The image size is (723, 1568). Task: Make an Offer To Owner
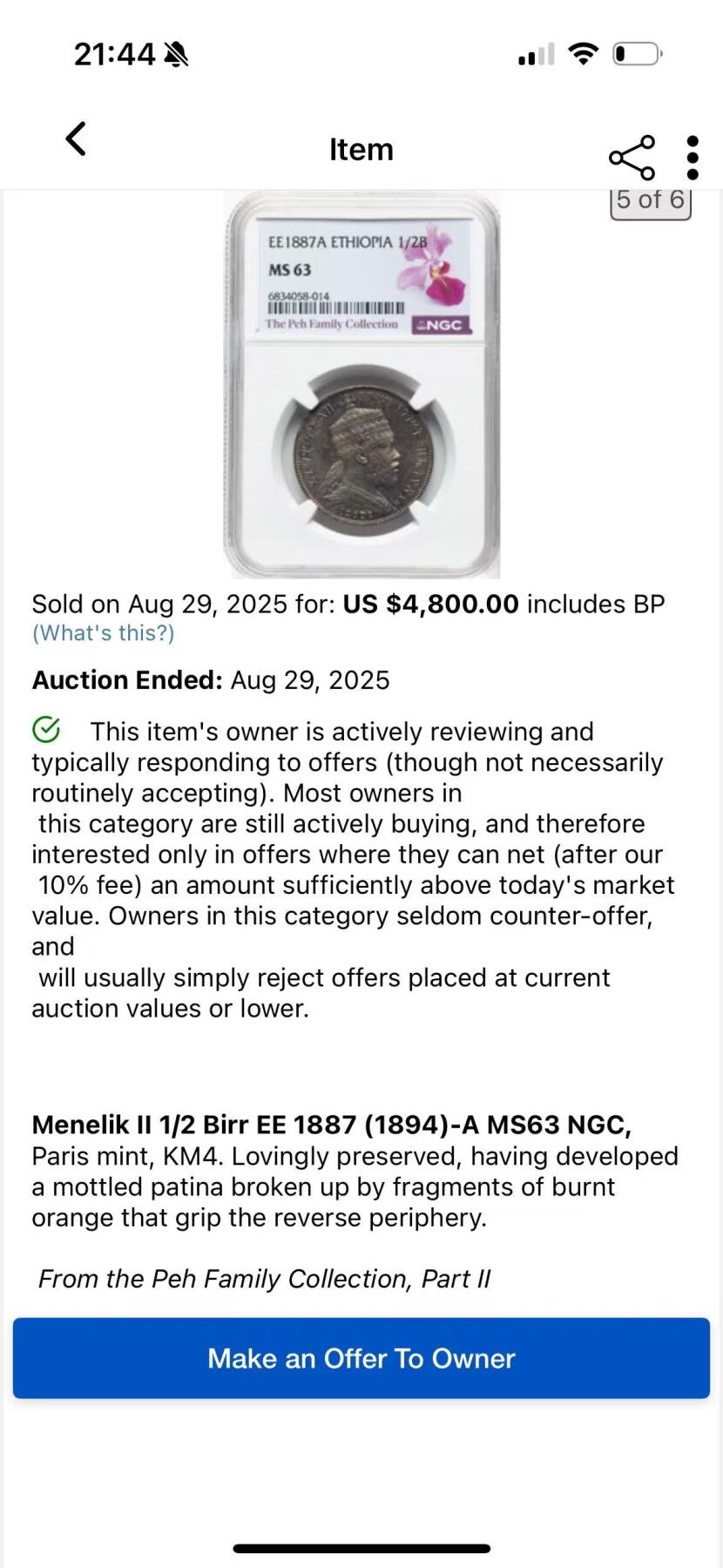(x=361, y=1358)
